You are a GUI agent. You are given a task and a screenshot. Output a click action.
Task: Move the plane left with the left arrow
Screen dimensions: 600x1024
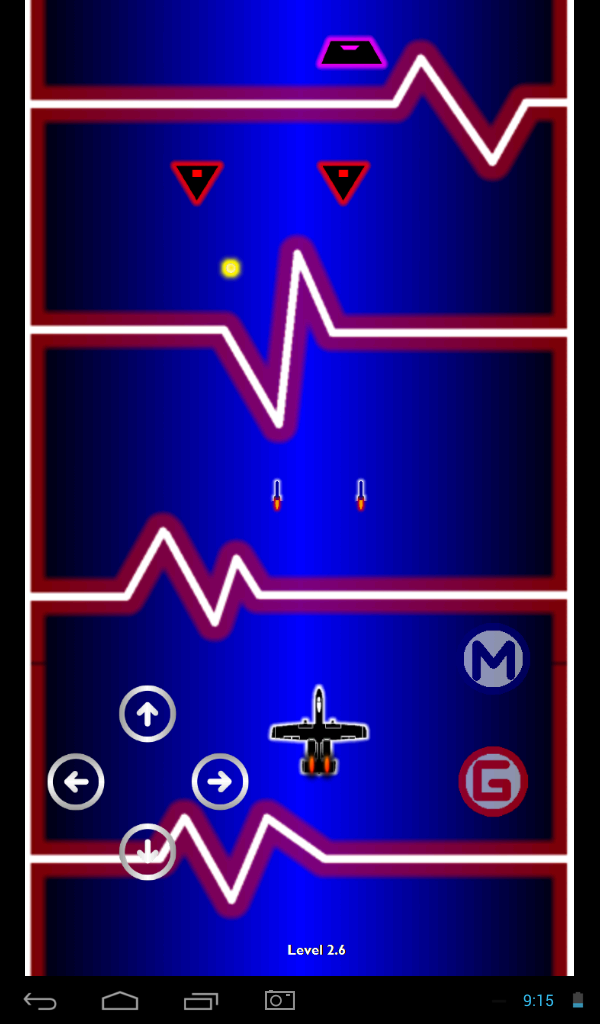point(76,781)
